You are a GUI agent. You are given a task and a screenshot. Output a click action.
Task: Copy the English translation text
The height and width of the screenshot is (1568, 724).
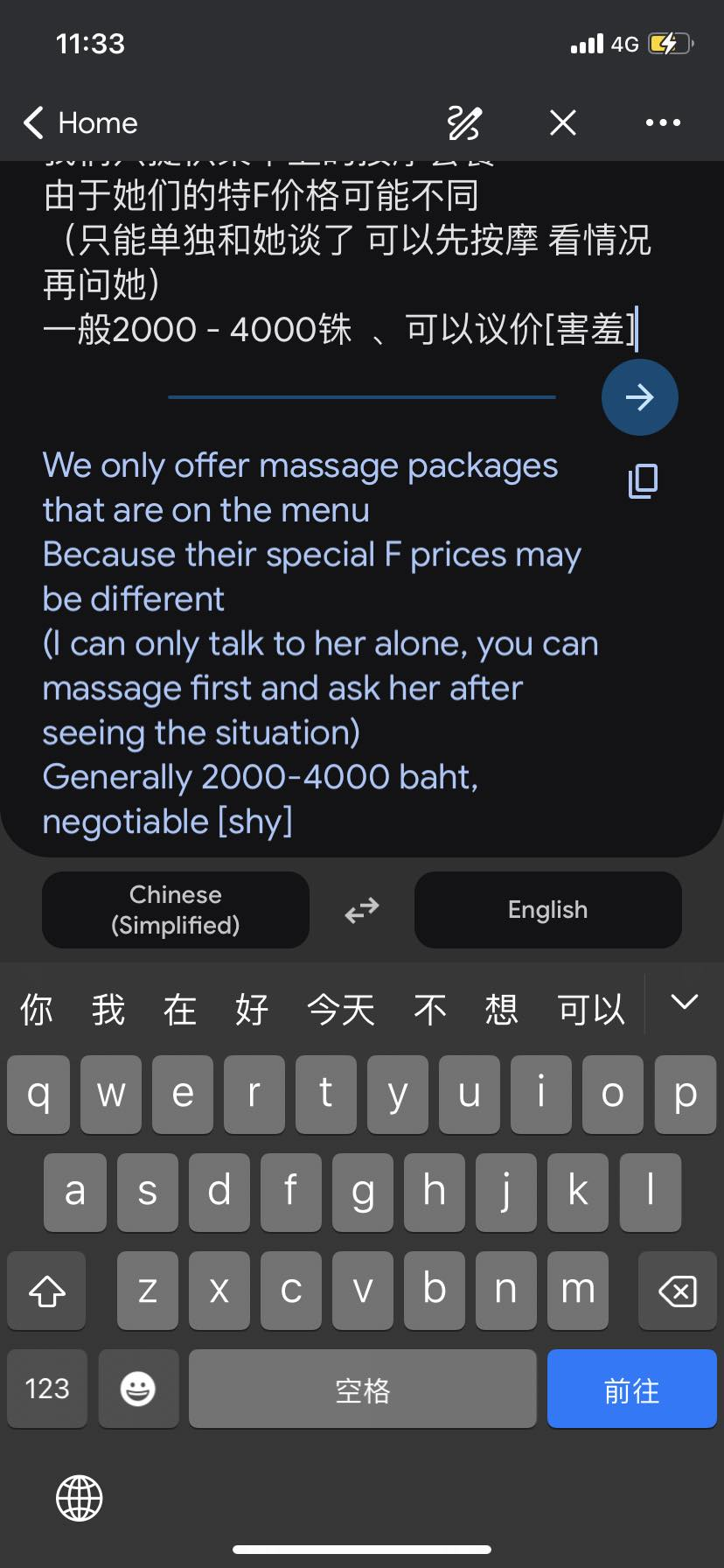(642, 480)
